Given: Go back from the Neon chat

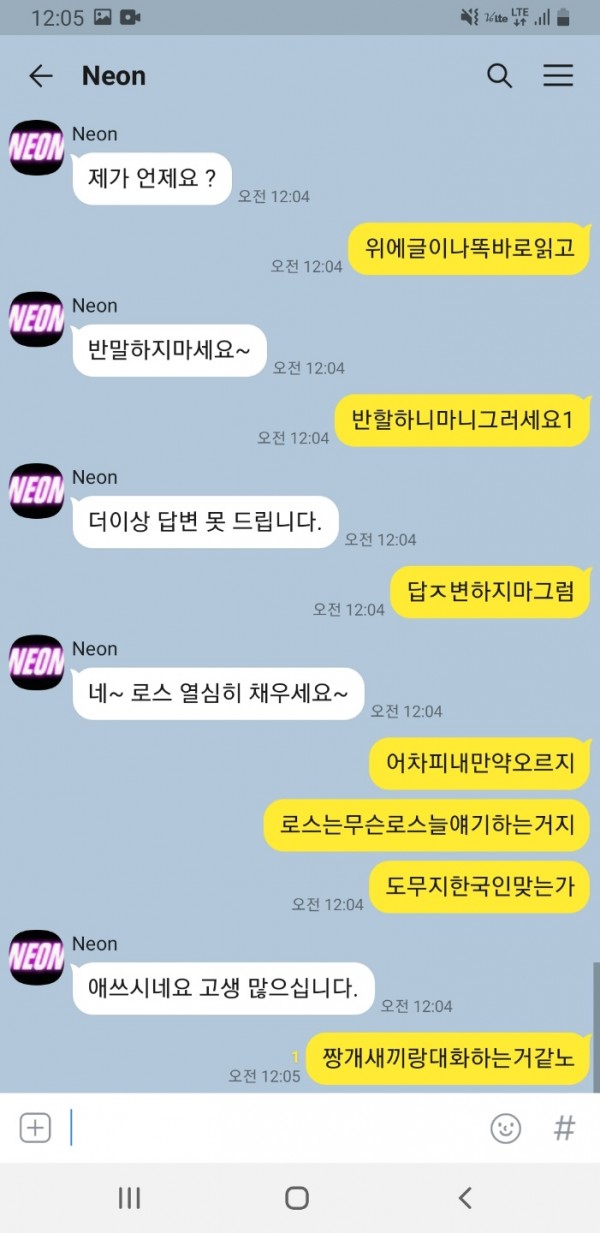Looking at the screenshot, I should click(x=40, y=76).
